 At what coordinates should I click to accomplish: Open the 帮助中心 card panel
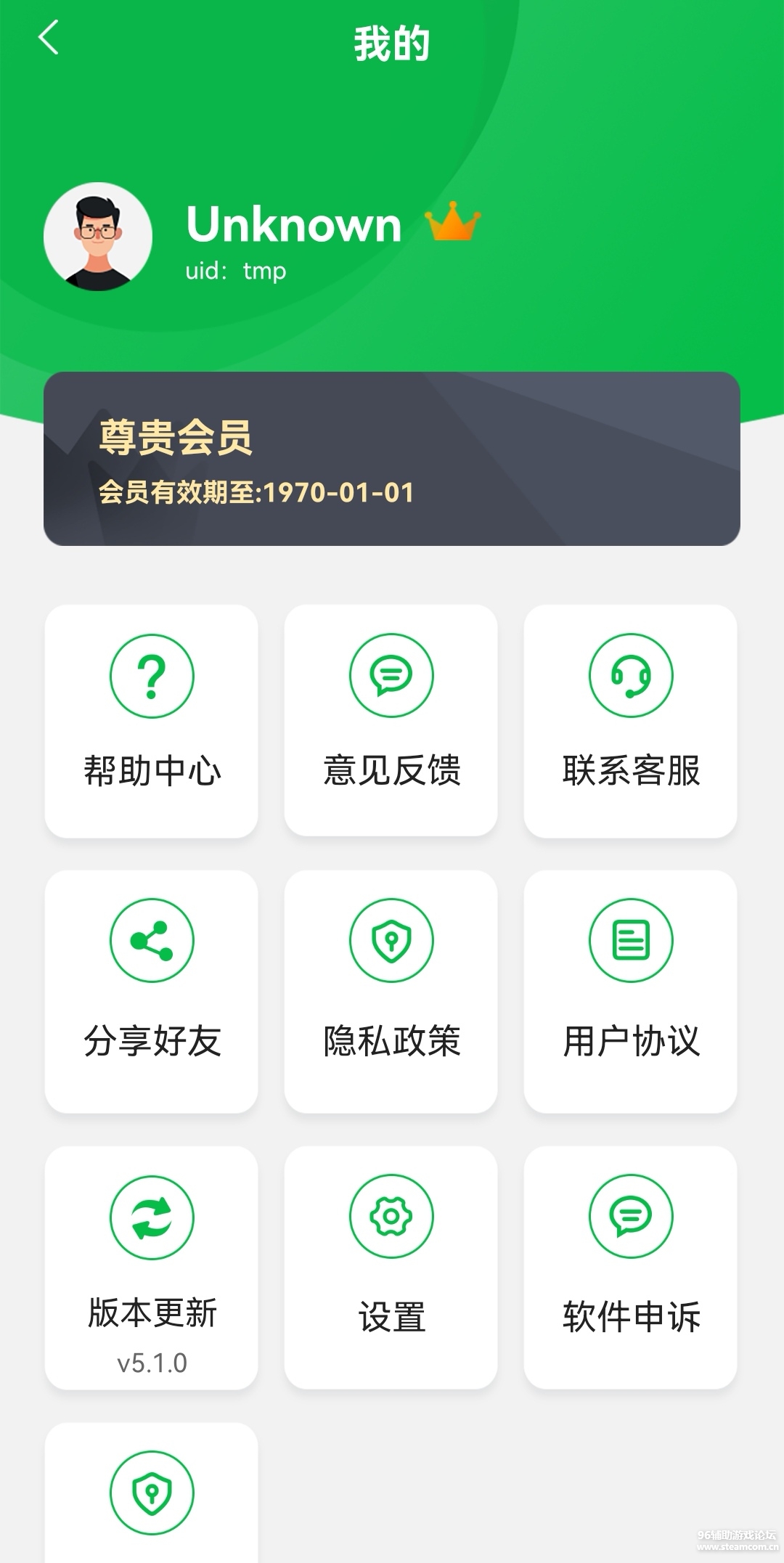[x=151, y=719]
